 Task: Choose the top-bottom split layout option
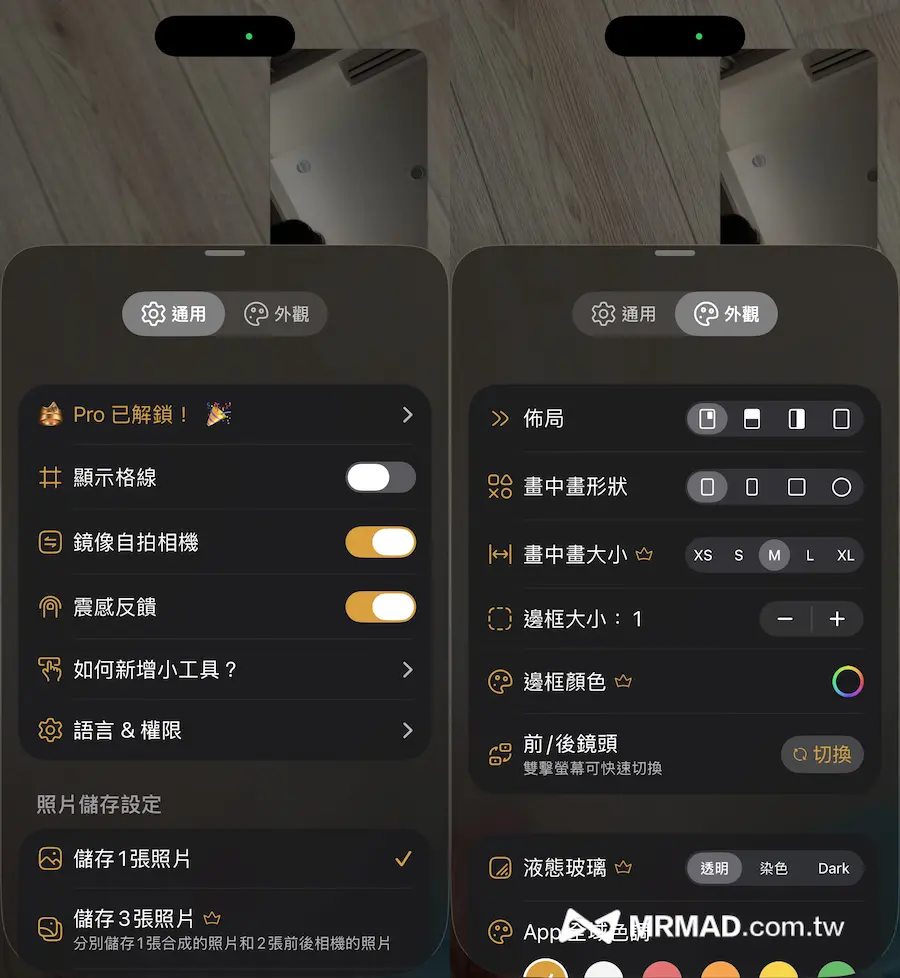[x=752, y=419]
